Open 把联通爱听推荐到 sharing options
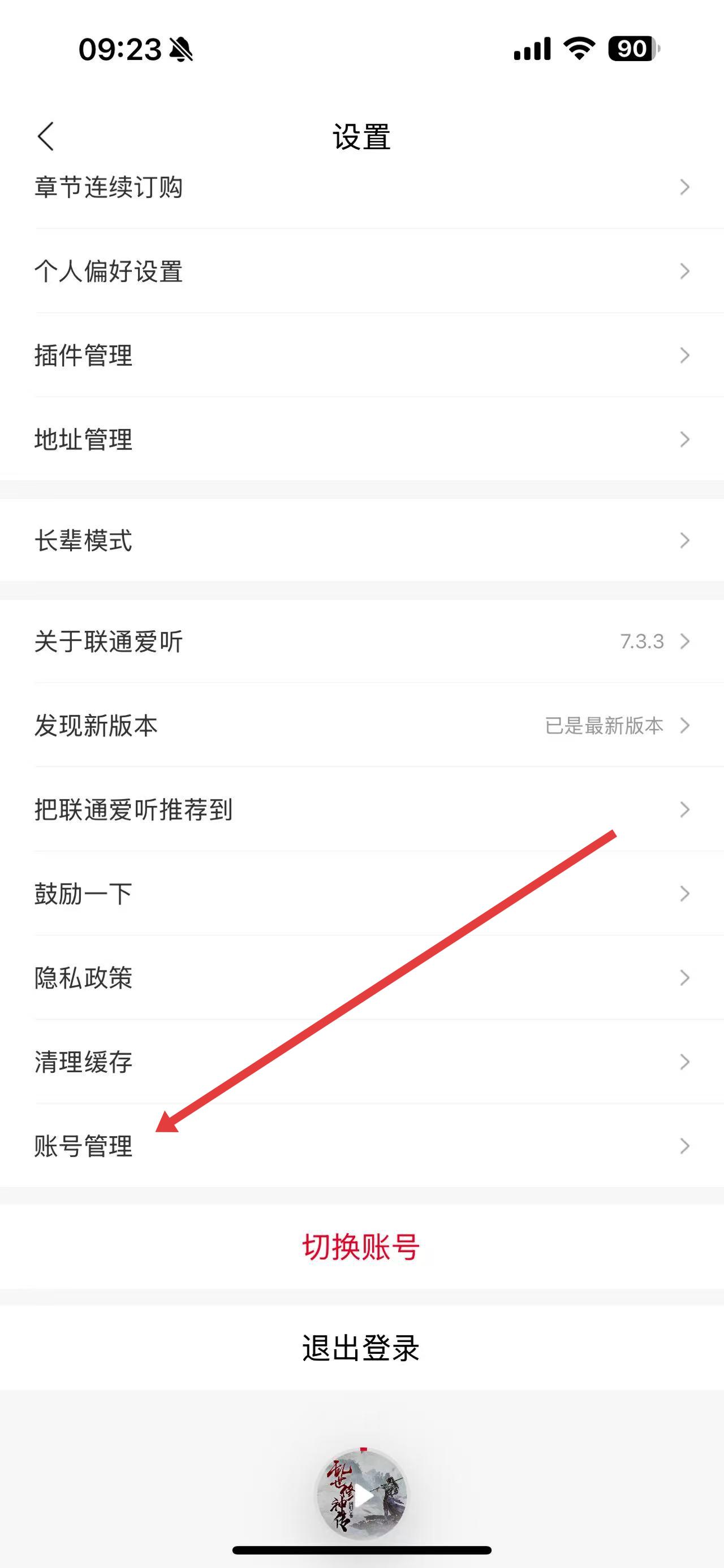Image resolution: width=724 pixels, height=1568 pixels. click(x=361, y=809)
